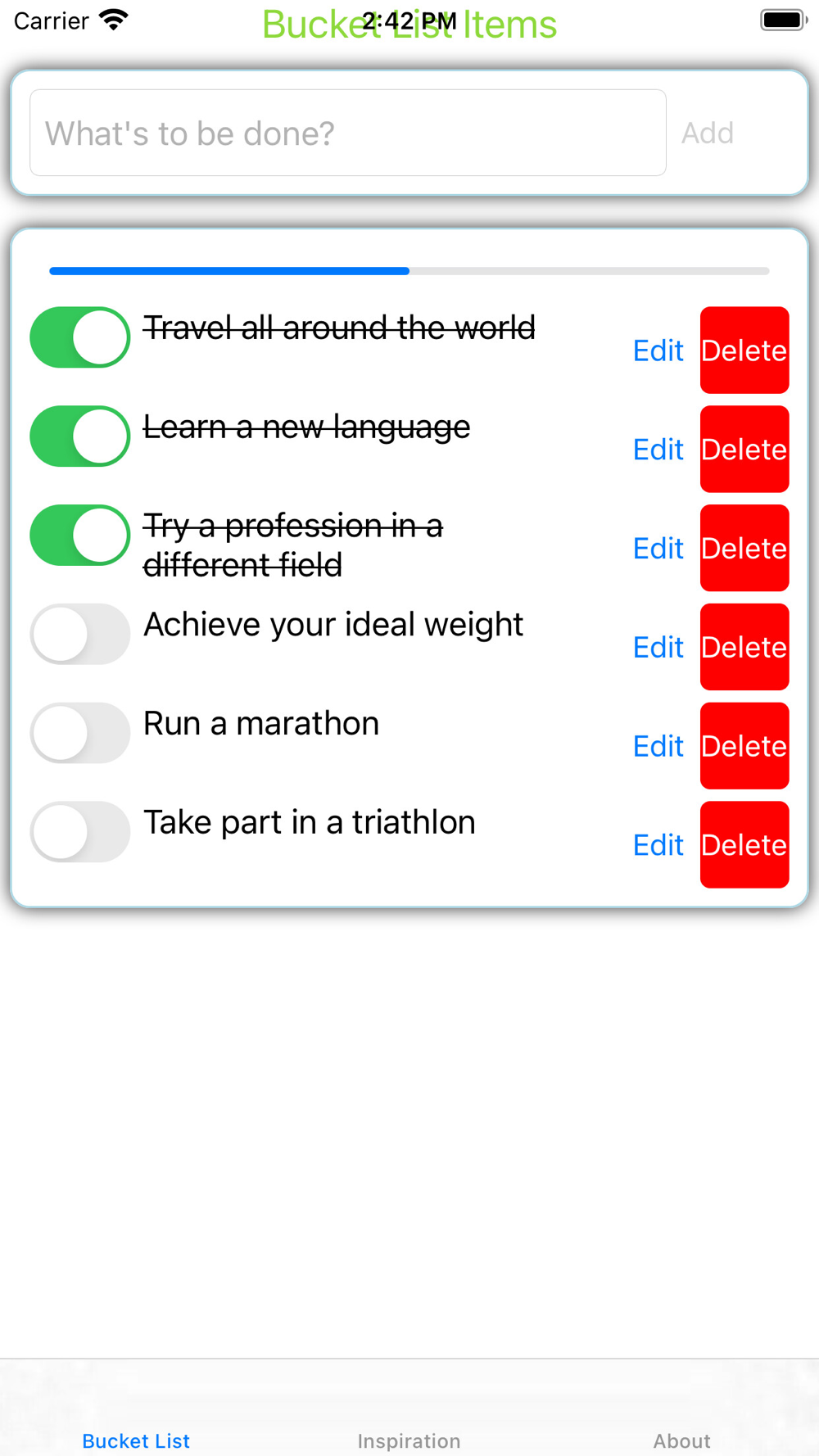This screenshot has width=819, height=1456.
Task: Delete "Take part in a triathlon"
Action: 744,845
